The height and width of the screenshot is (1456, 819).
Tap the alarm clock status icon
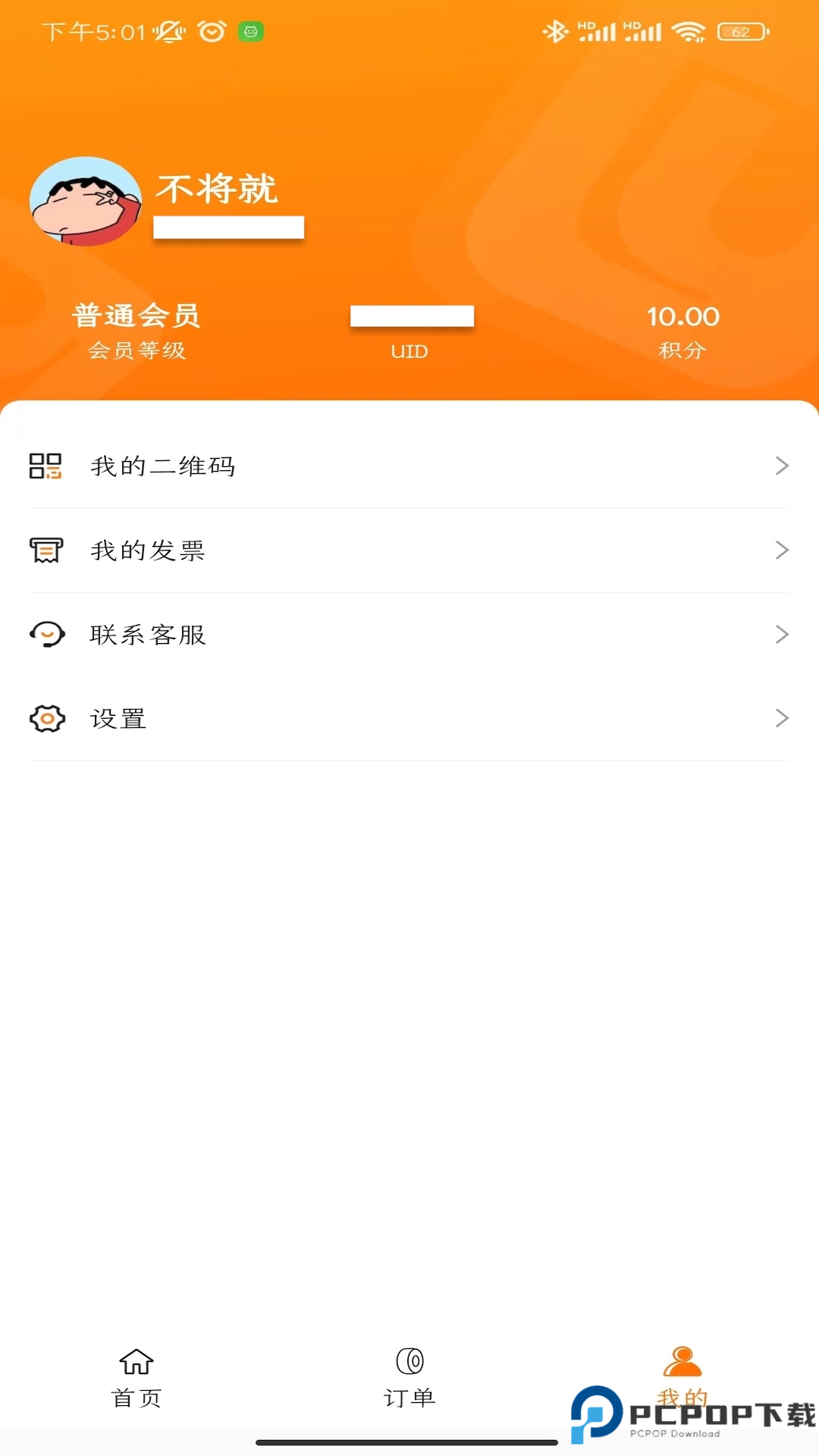point(212,31)
